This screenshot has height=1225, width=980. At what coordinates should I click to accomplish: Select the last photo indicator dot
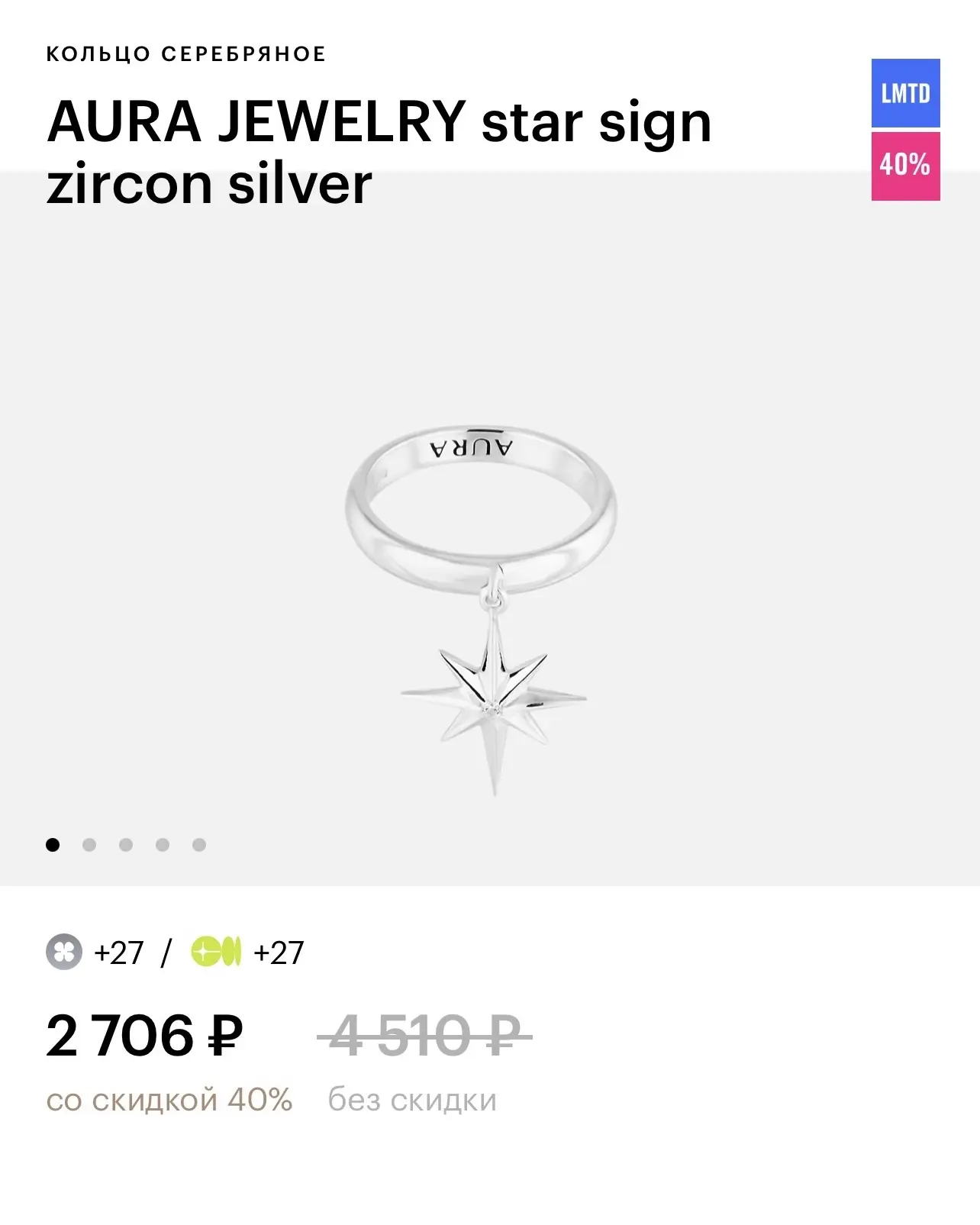[x=199, y=845]
